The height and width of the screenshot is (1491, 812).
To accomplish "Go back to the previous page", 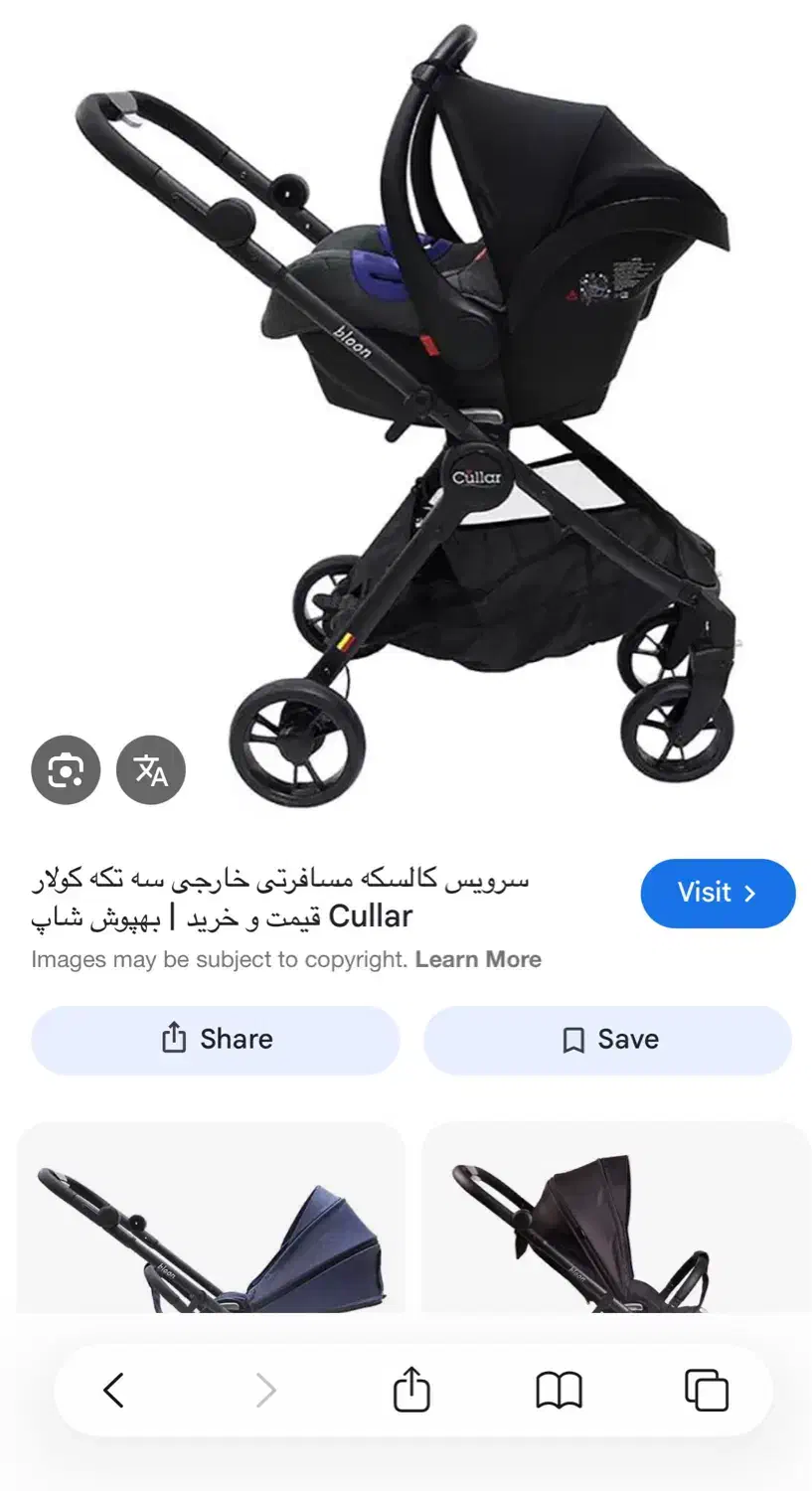I will 114,1390.
